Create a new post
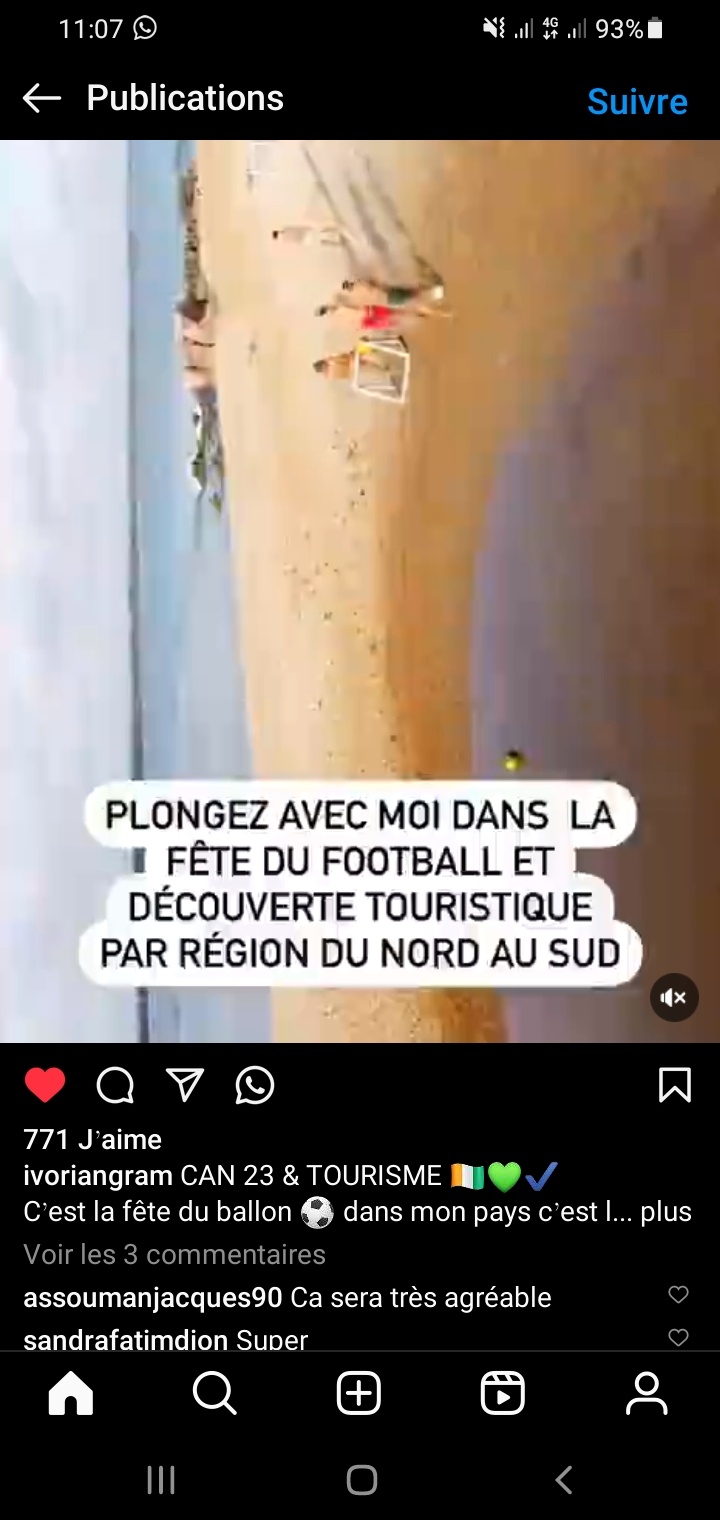 pyautogui.click(x=359, y=1393)
